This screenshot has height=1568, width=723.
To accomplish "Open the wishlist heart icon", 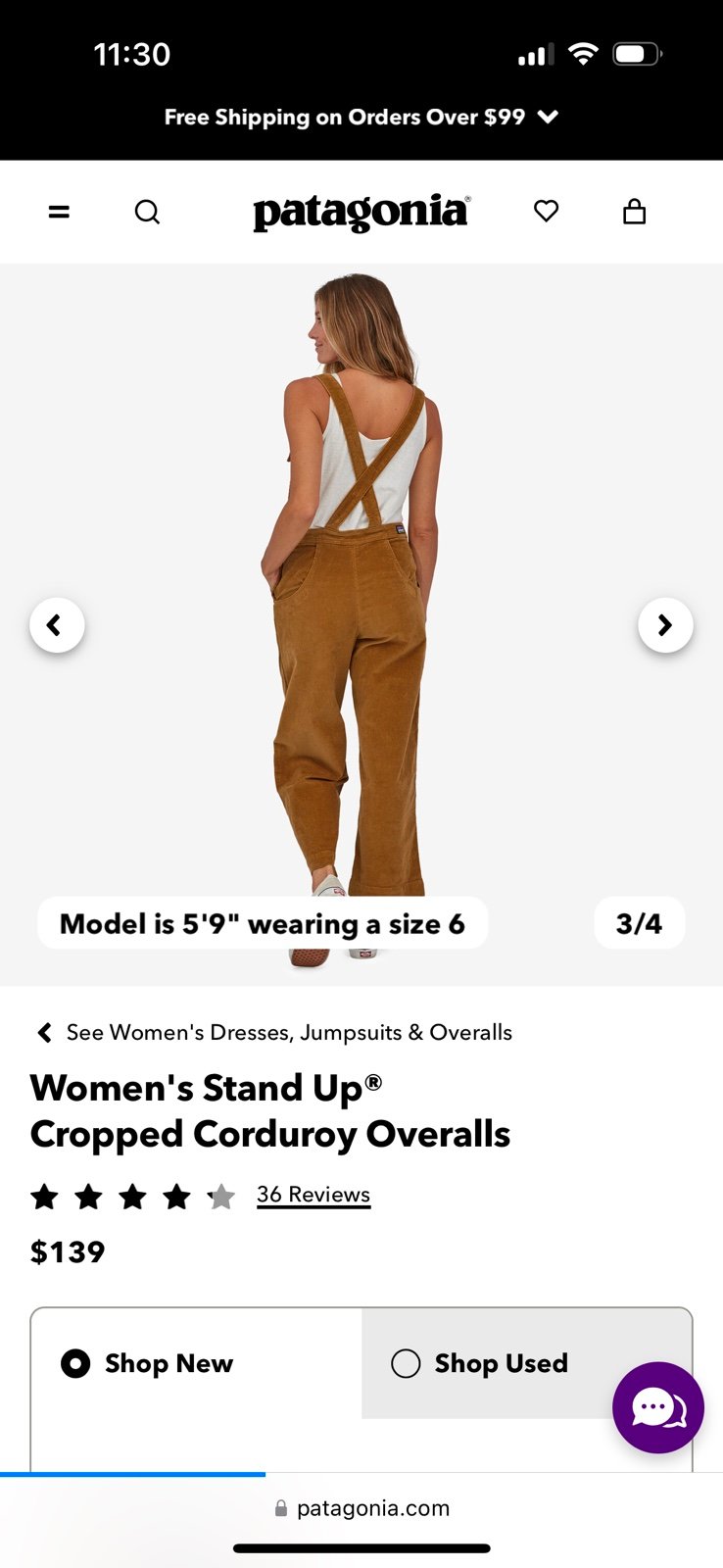I will (x=547, y=211).
